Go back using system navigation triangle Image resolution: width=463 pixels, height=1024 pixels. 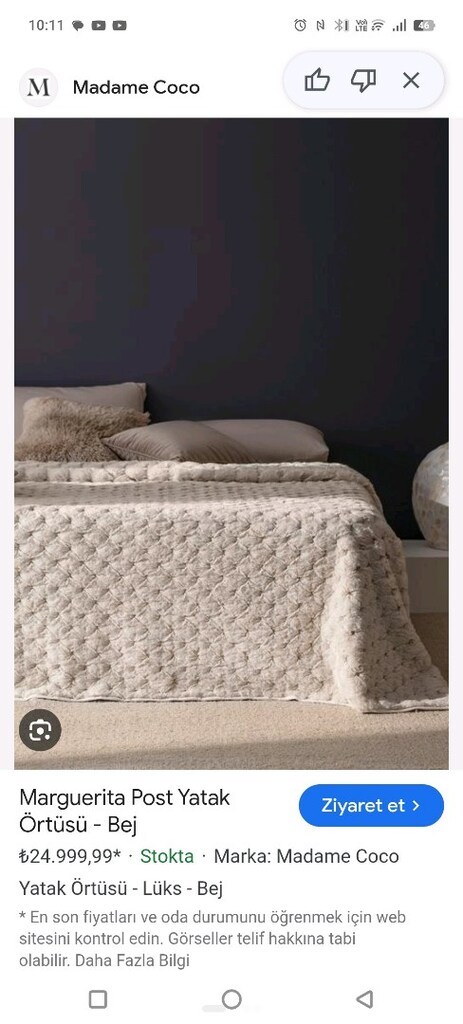click(364, 999)
